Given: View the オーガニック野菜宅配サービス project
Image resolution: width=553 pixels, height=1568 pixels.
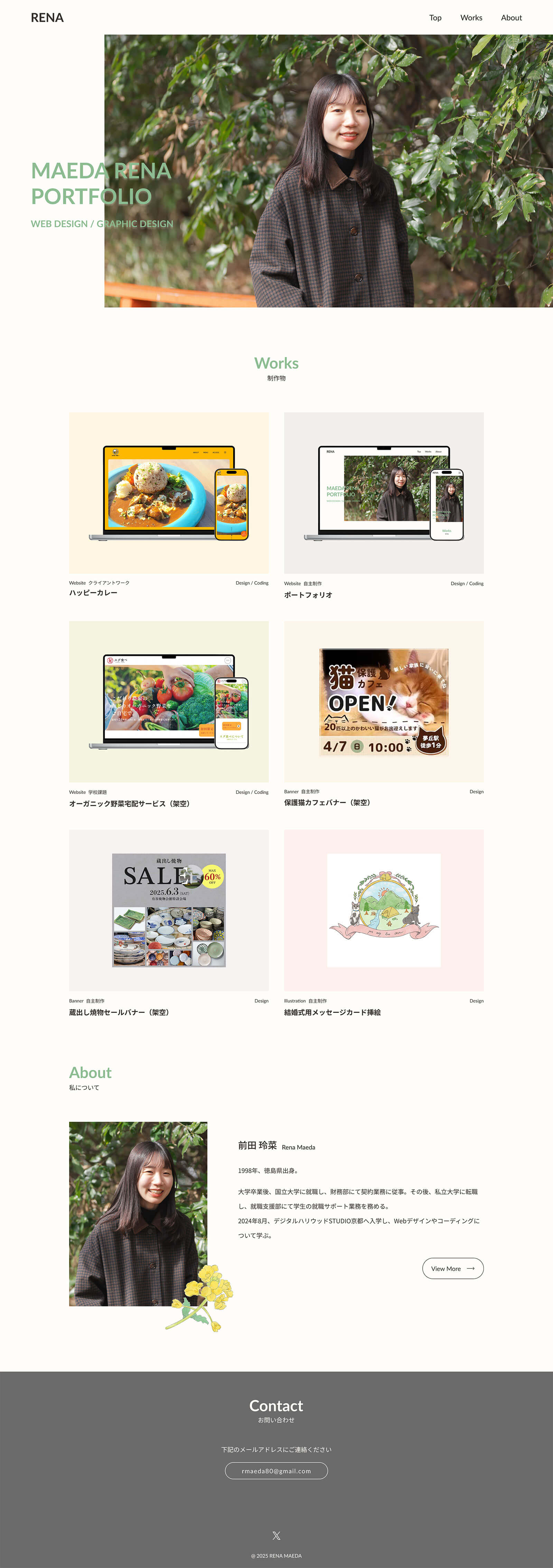Looking at the screenshot, I should (169, 701).
